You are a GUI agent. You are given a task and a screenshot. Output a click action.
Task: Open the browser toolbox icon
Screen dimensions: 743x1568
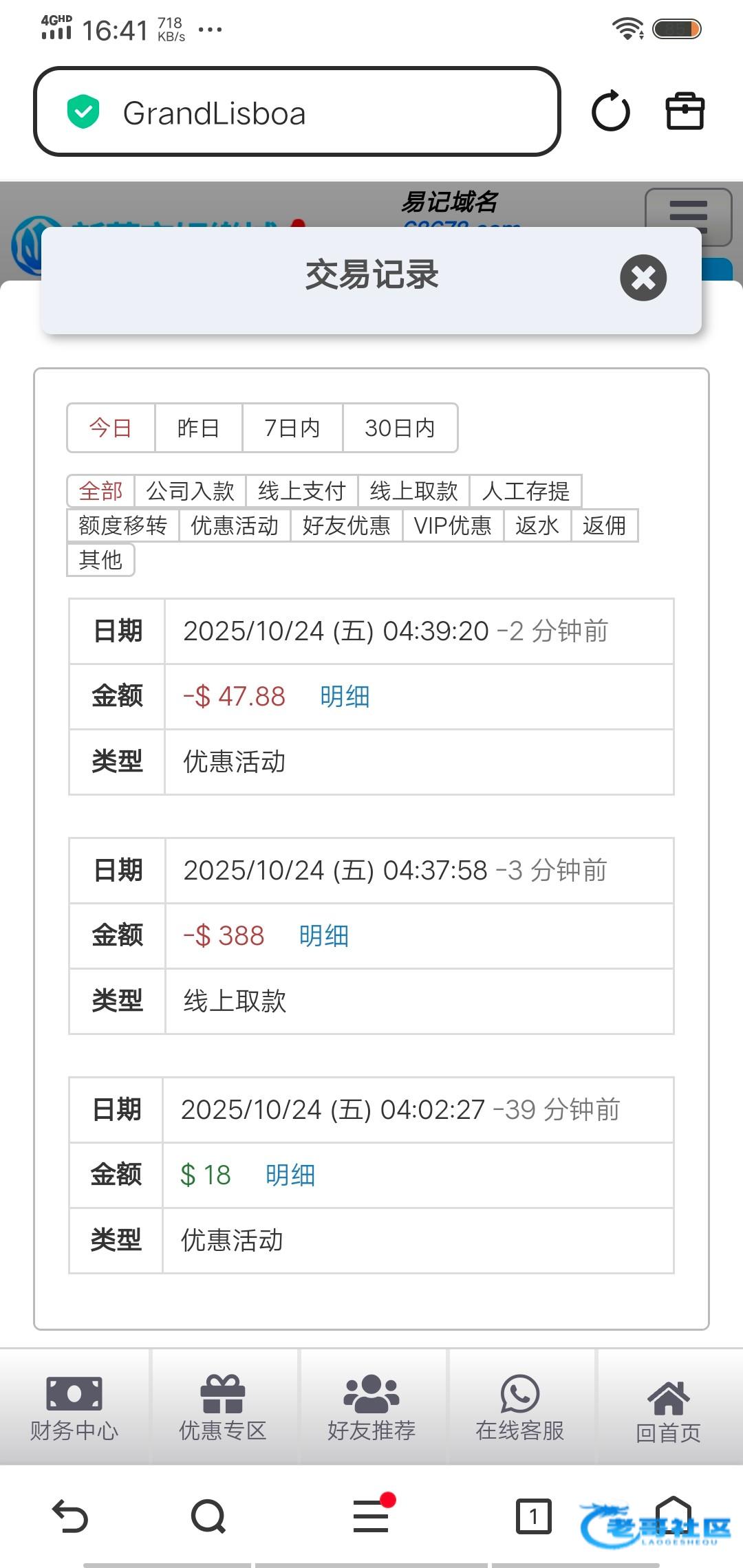(x=685, y=111)
